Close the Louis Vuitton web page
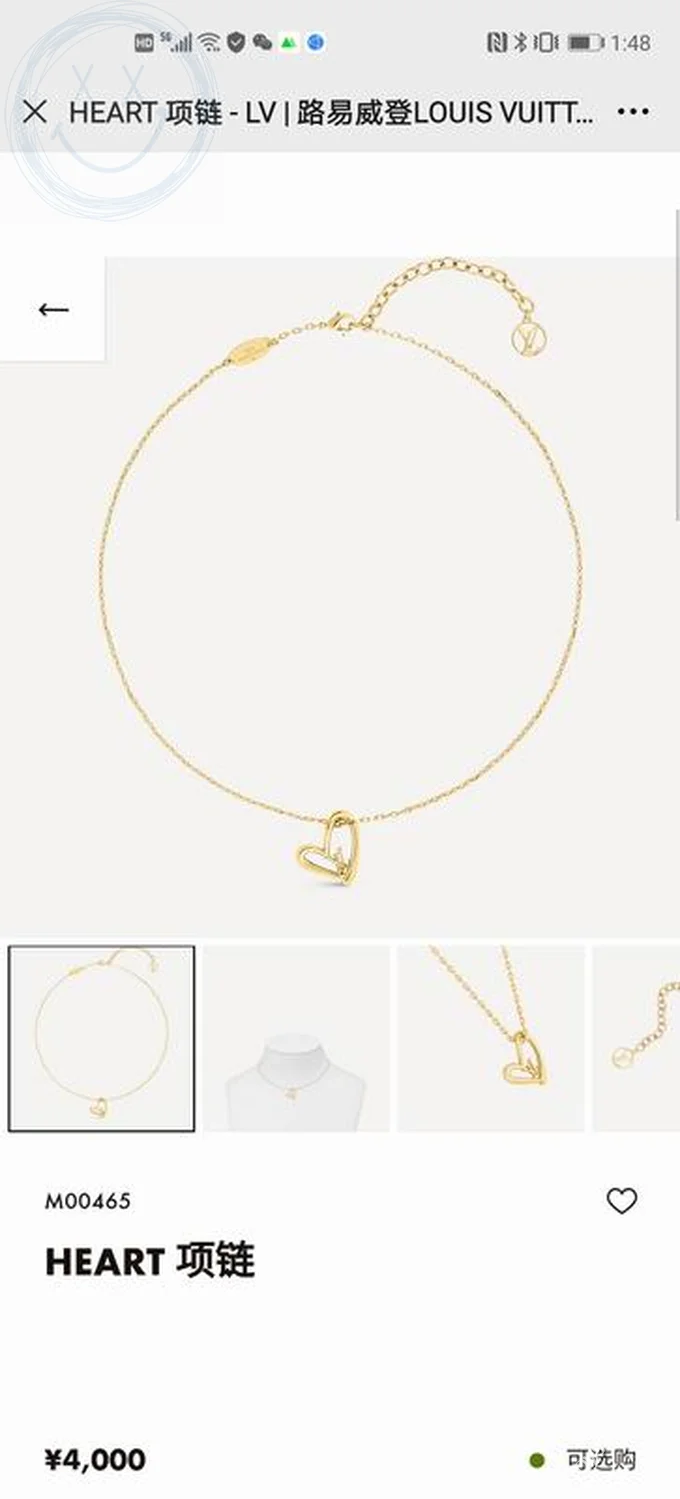Viewport: 680px width, 1499px height. pos(35,112)
